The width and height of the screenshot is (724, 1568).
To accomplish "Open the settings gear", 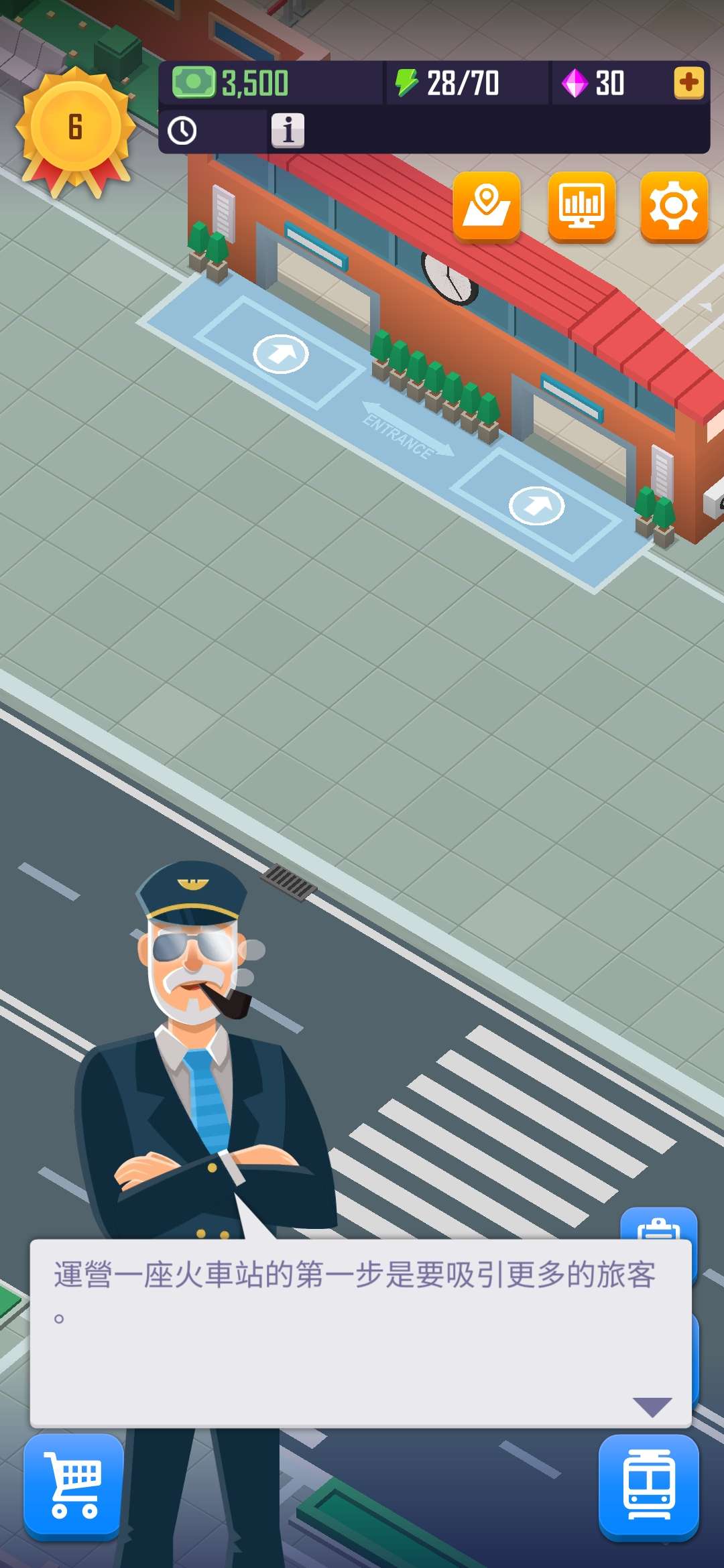I will coord(674,206).
